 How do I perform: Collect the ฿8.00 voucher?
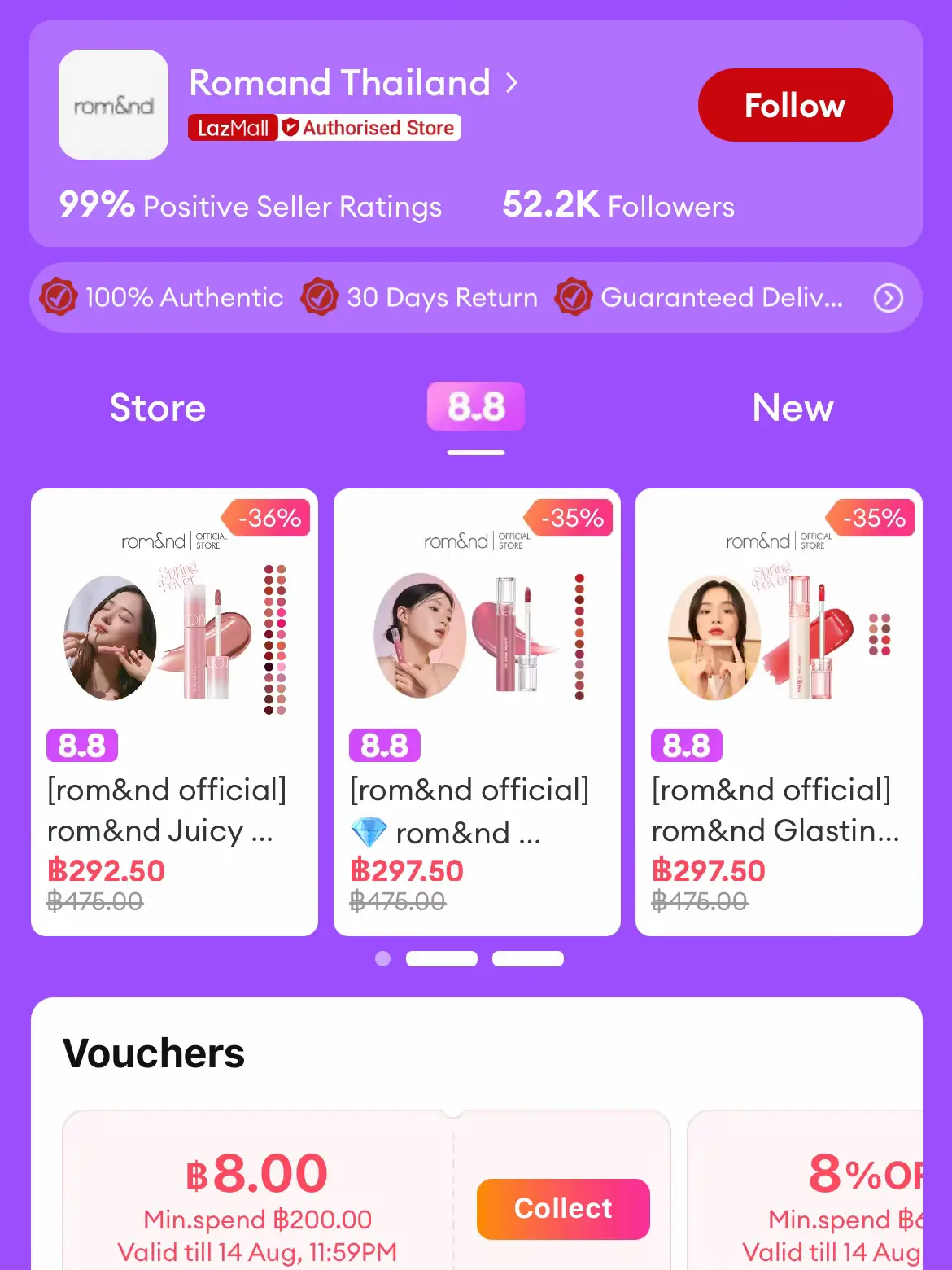click(563, 1209)
